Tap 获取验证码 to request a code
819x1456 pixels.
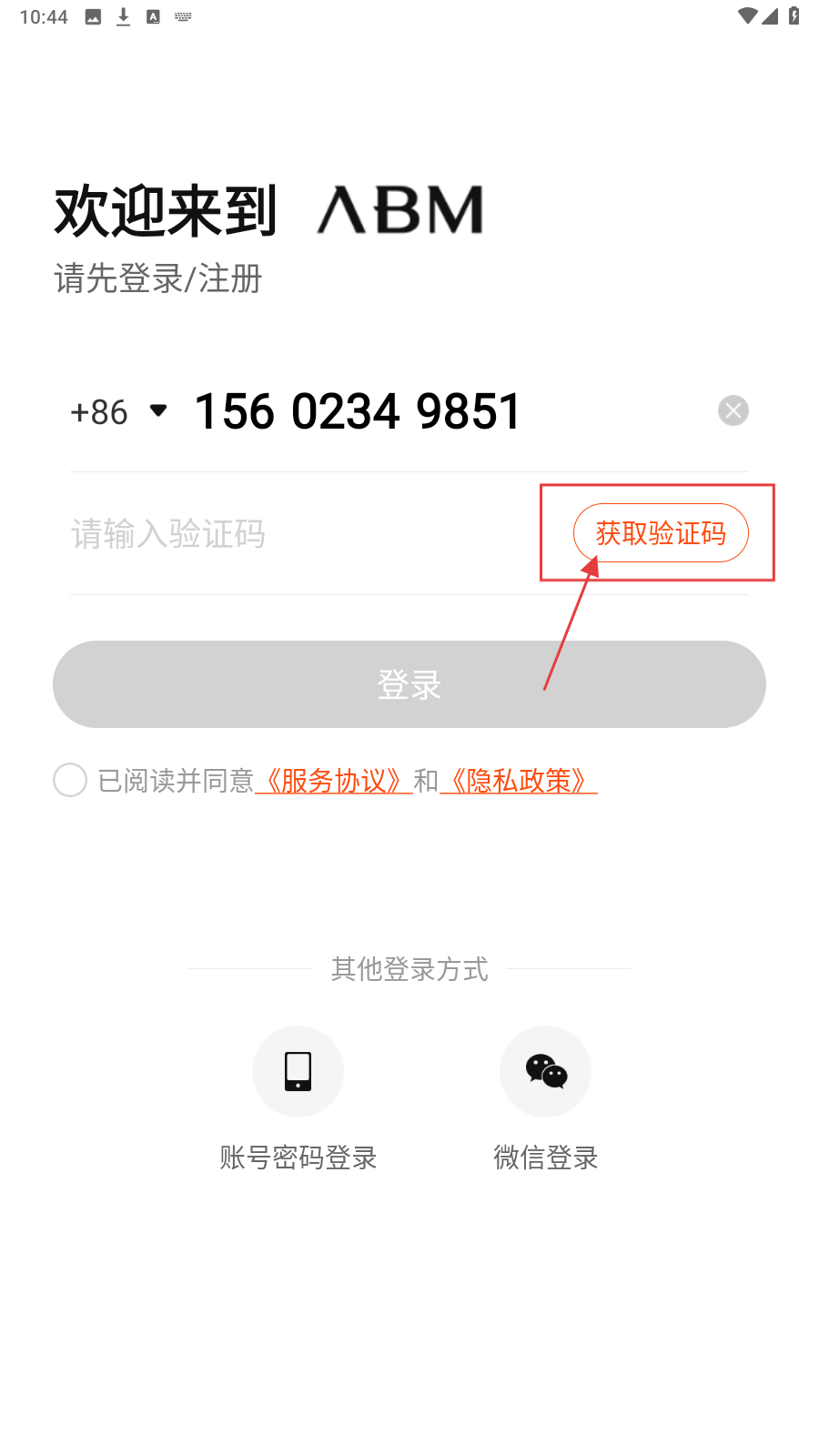[661, 533]
